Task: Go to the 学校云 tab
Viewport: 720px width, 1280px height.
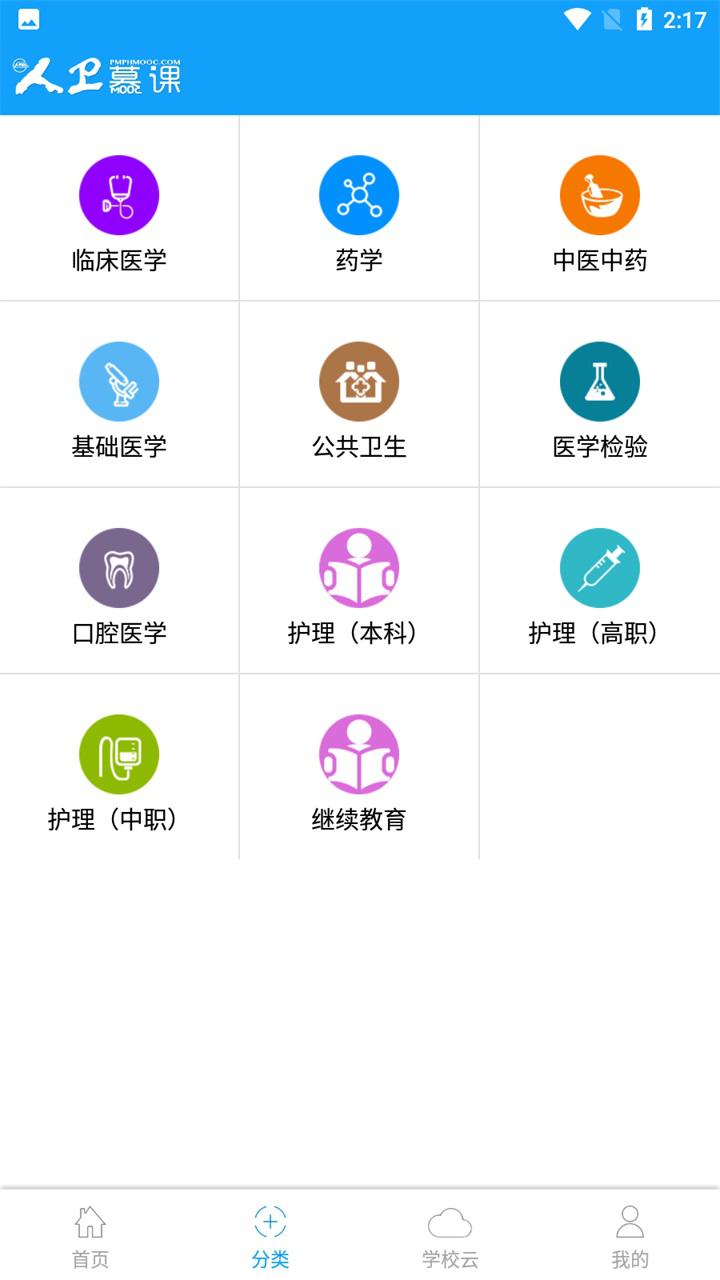Action: coord(450,1236)
